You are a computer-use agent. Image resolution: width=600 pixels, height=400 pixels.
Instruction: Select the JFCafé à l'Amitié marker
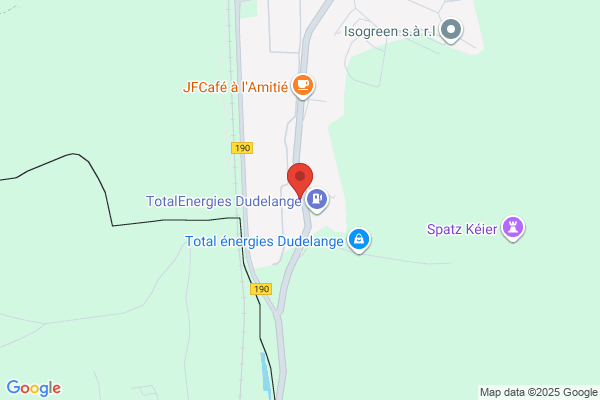point(303,86)
